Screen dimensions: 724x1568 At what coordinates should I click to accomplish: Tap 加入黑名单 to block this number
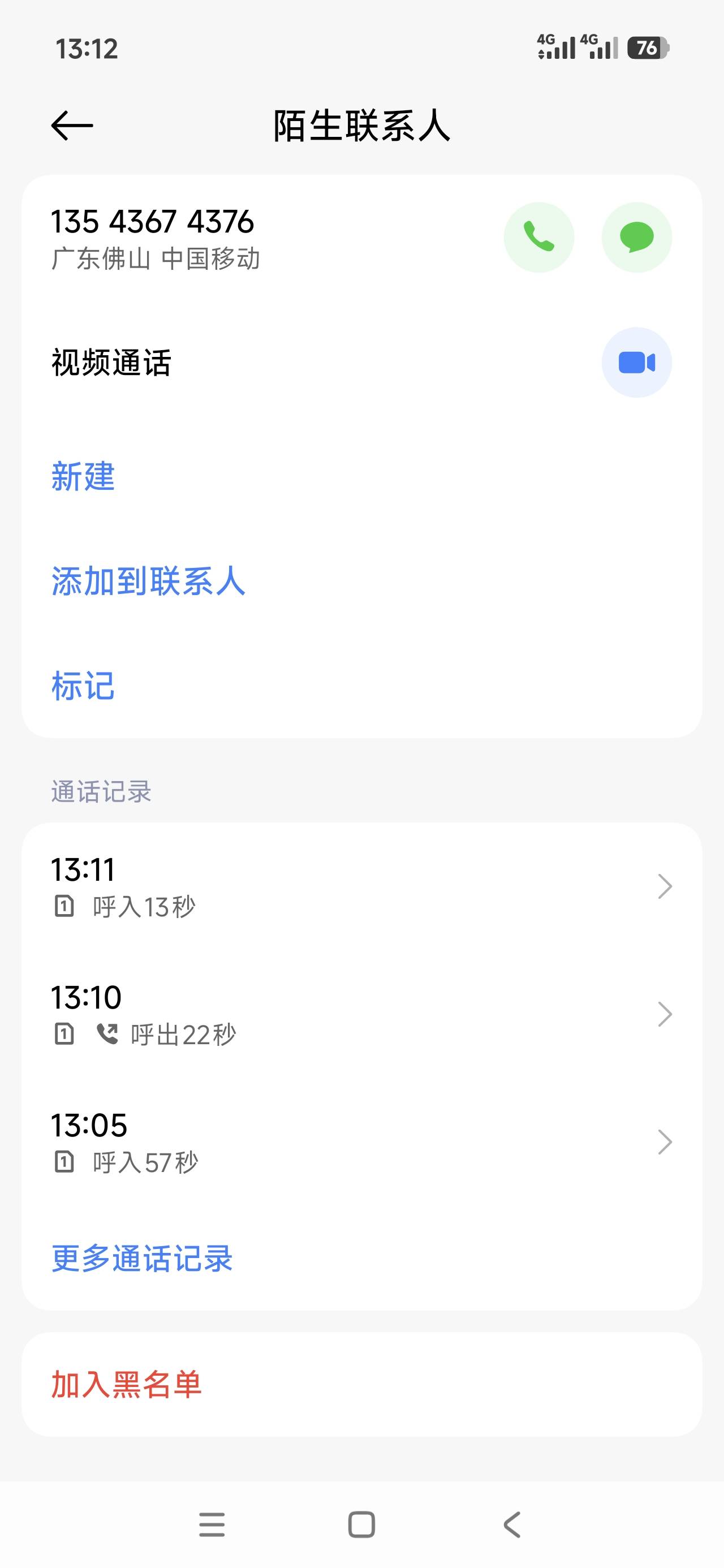pos(126,1384)
